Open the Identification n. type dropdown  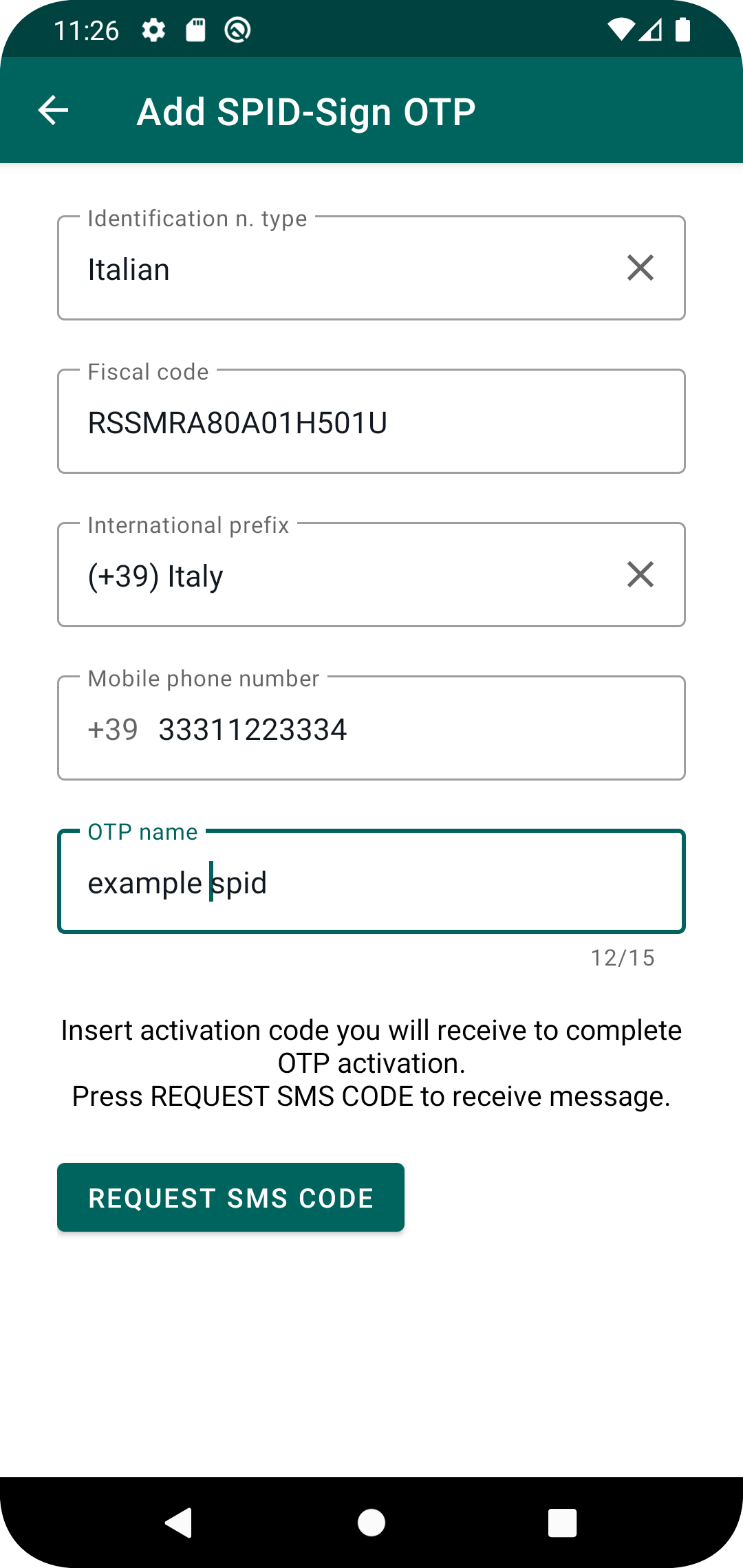(371, 268)
